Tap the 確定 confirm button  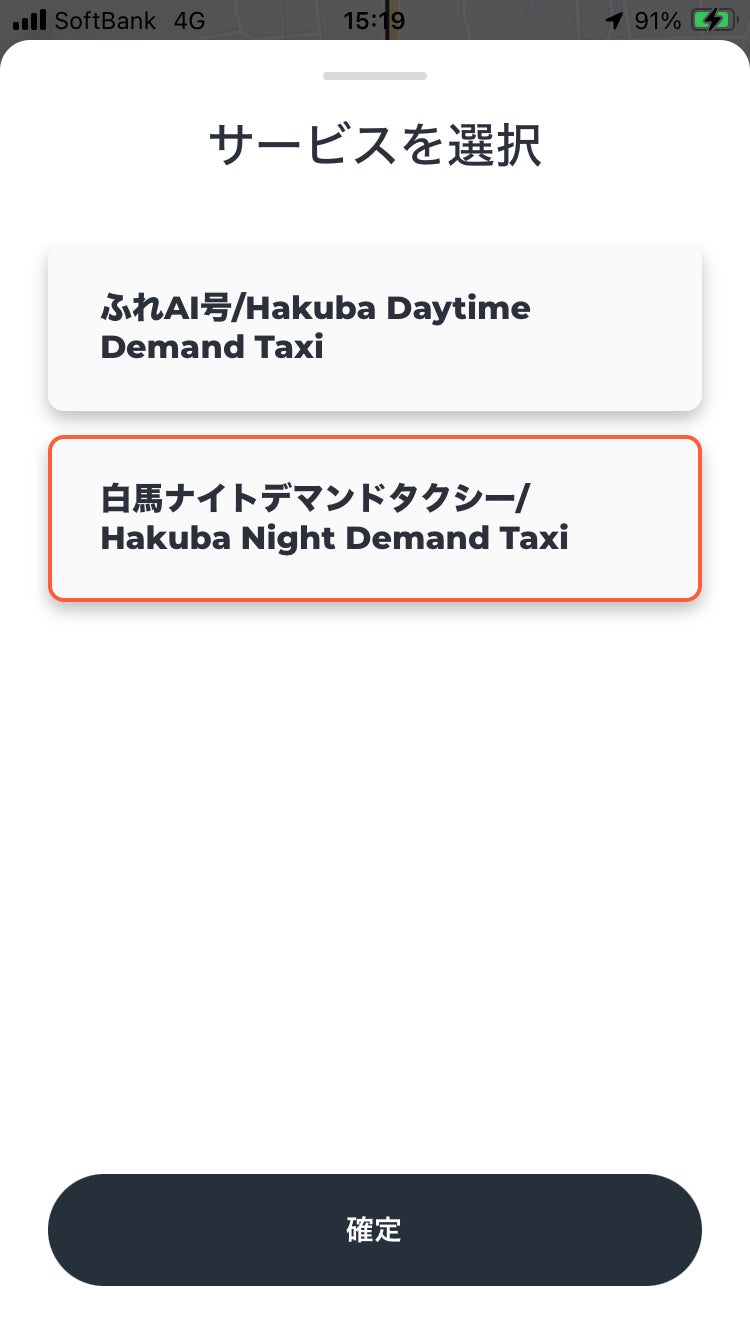[375, 1229]
